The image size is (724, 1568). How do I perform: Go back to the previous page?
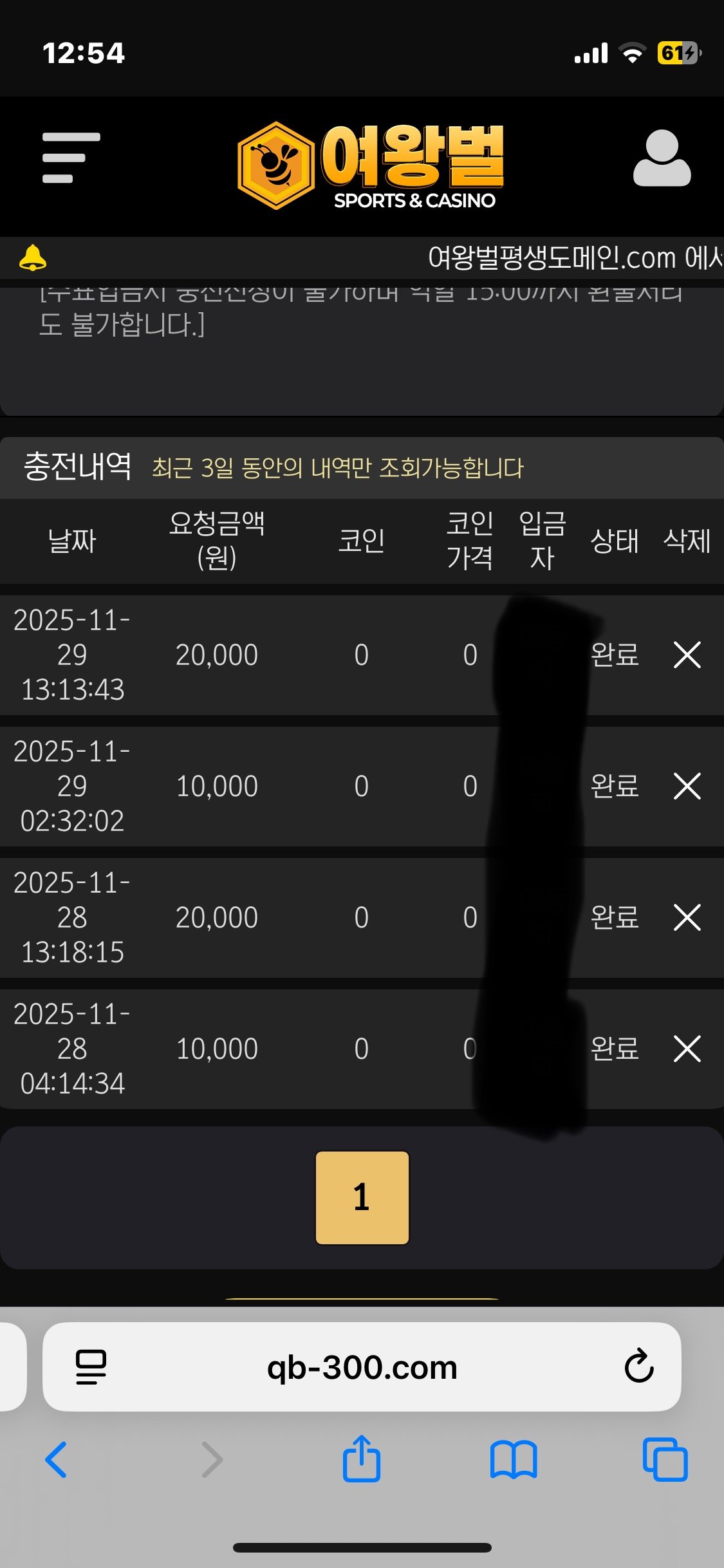click(57, 1460)
